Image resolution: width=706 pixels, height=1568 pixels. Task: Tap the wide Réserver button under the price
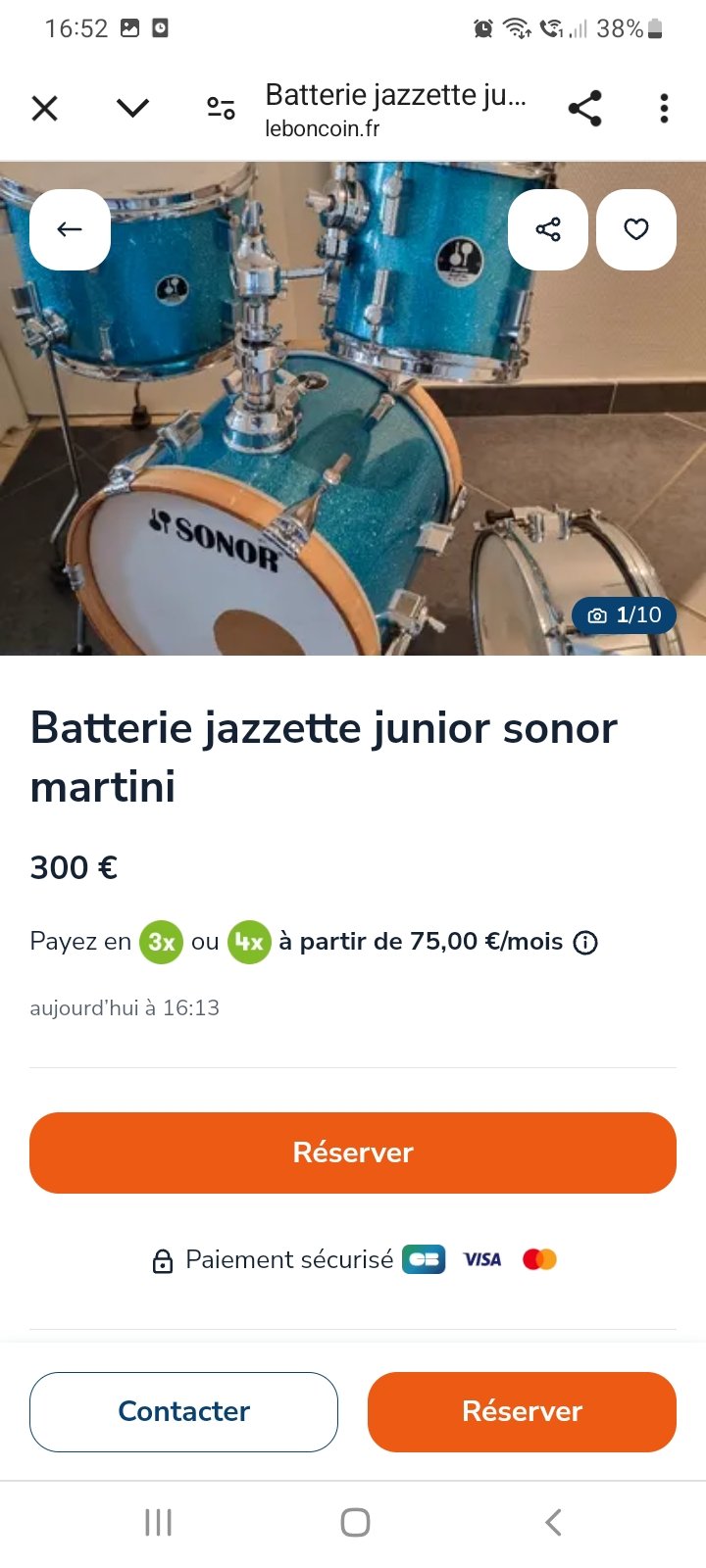(353, 1152)
